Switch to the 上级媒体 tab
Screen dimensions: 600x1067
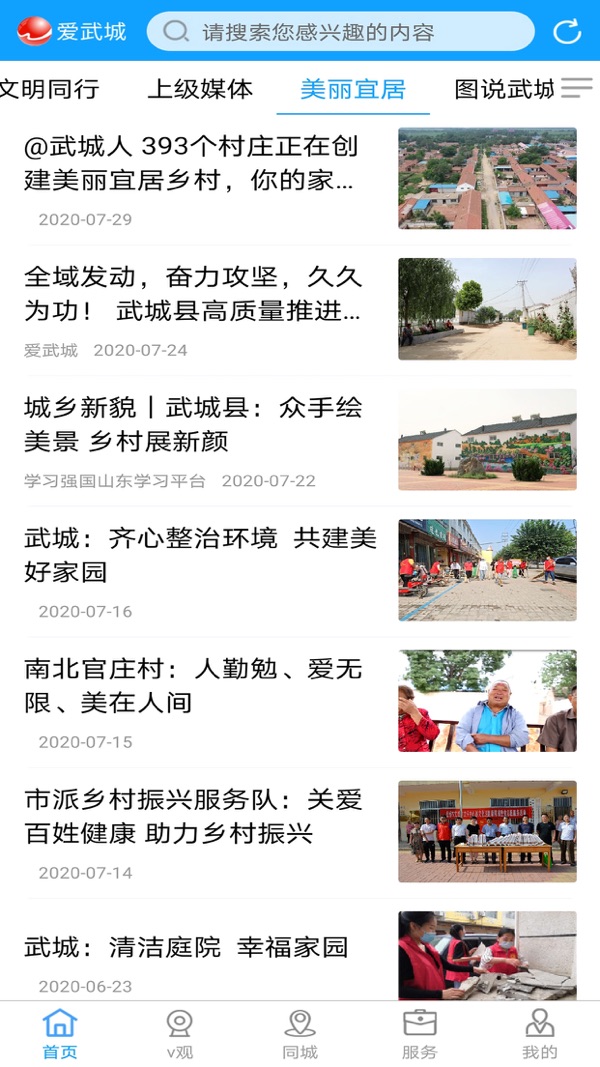click(x=200, y=89)
